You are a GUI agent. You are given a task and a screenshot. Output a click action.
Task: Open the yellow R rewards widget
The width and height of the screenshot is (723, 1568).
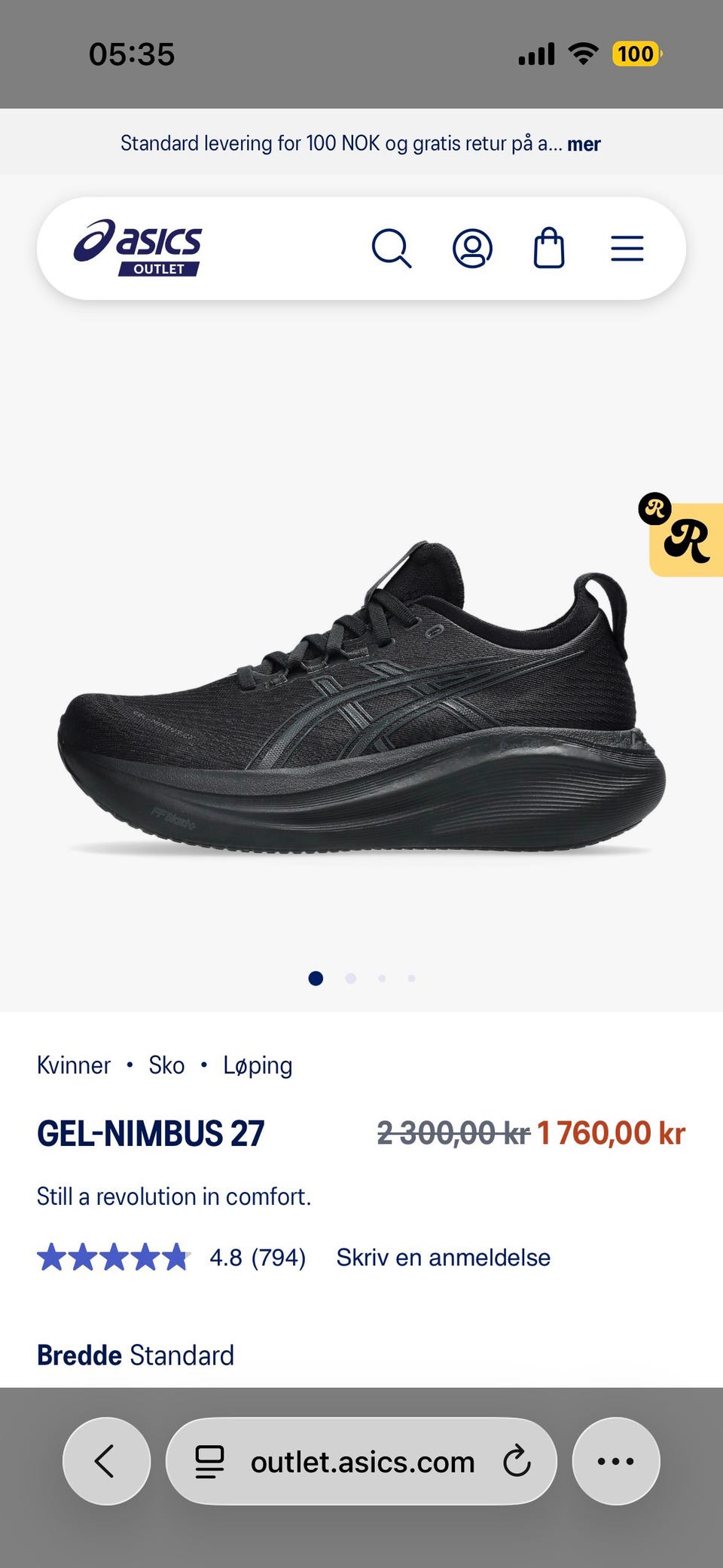pyautogui.click(x=685, y=538)
